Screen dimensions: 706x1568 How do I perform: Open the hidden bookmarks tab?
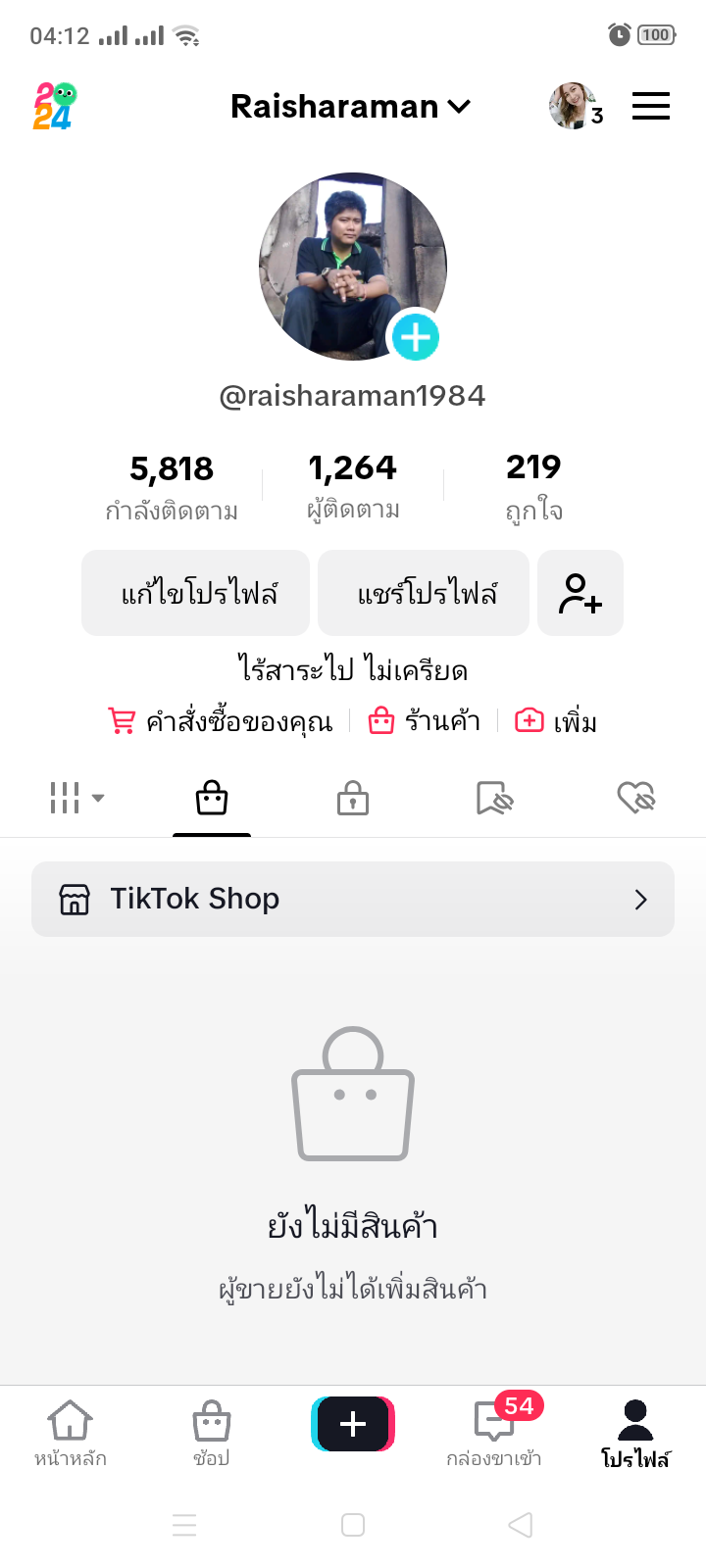494,798
